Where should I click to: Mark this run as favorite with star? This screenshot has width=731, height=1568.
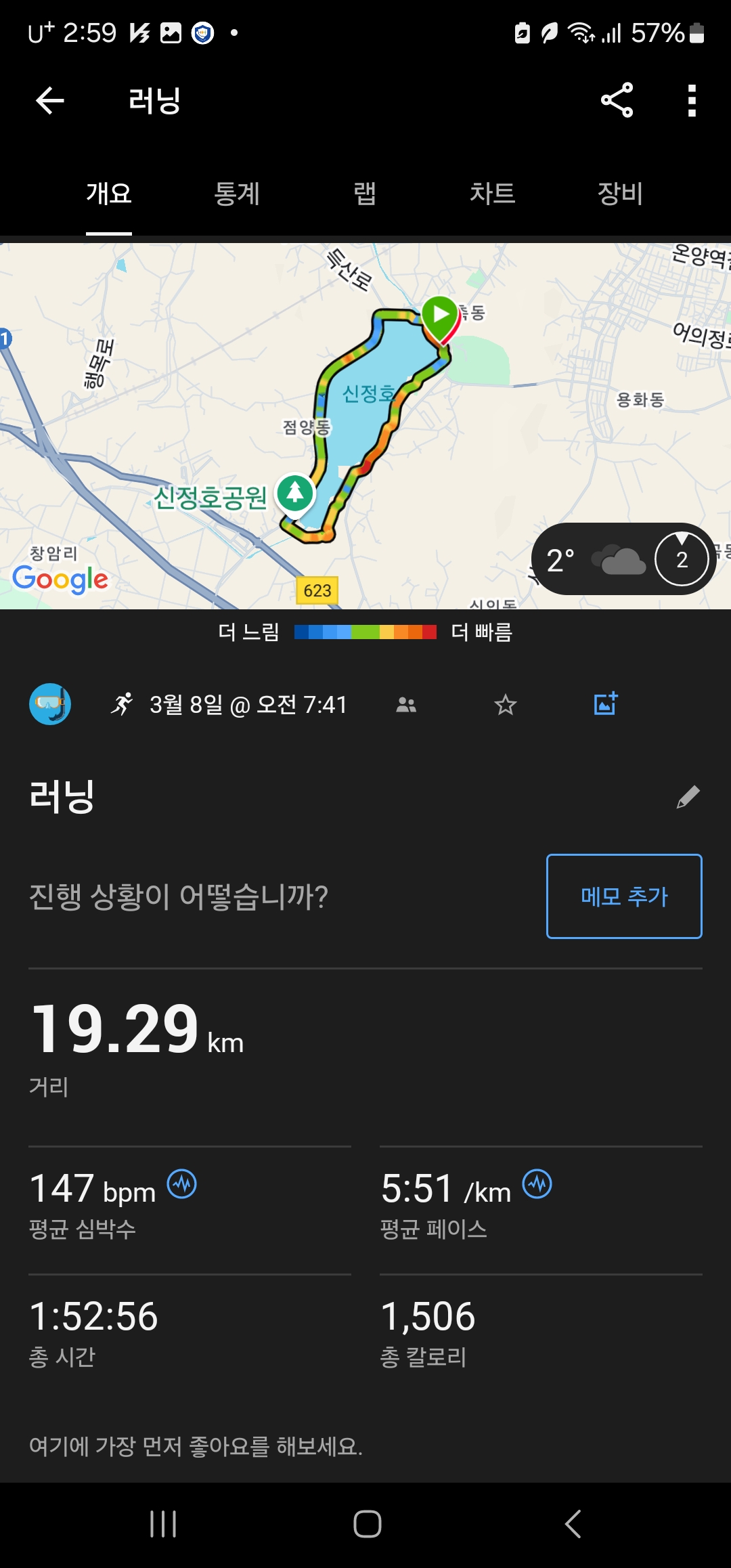[506, 705]
